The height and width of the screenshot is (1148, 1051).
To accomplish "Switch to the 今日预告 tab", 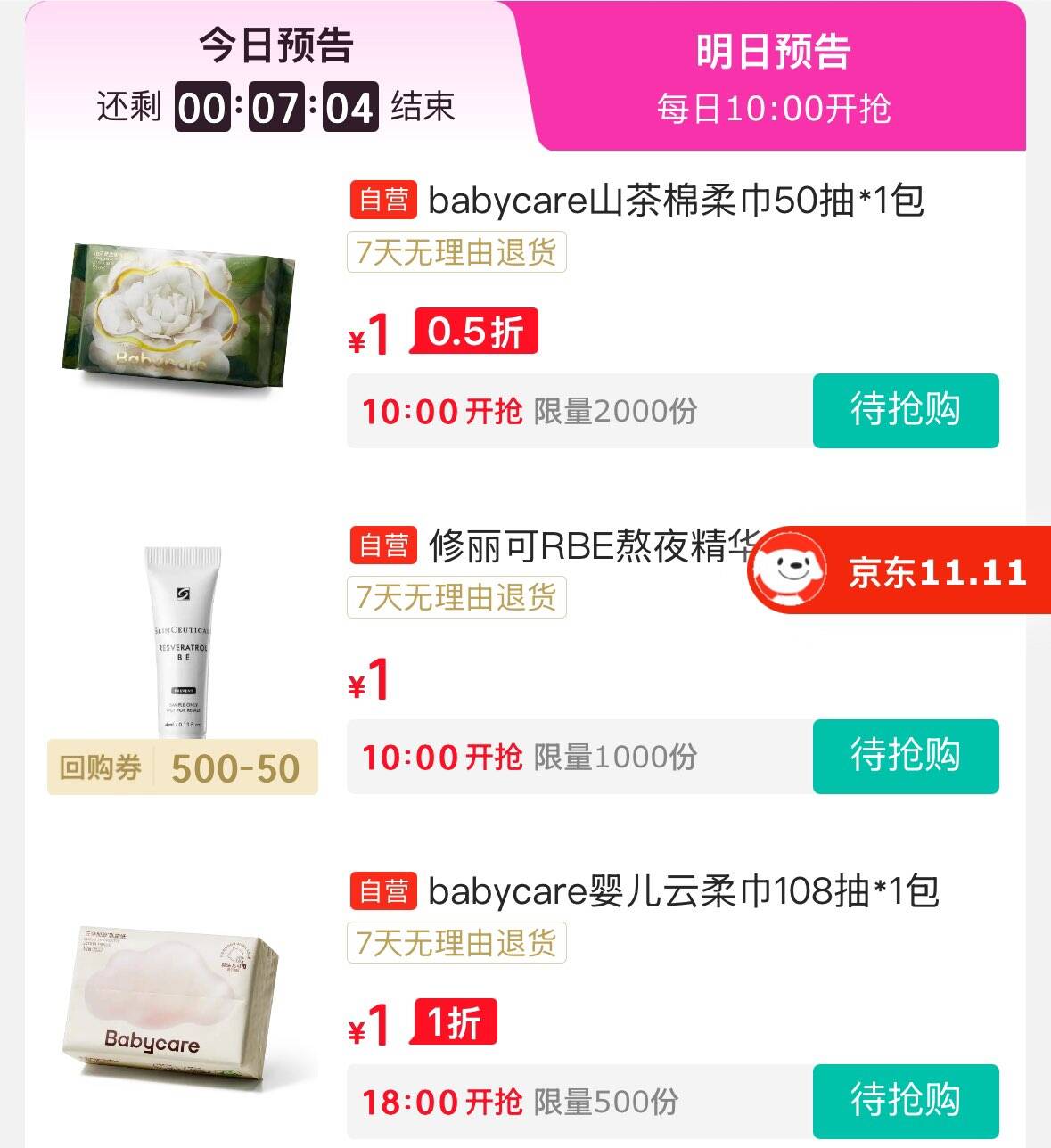I will (275, 75).
